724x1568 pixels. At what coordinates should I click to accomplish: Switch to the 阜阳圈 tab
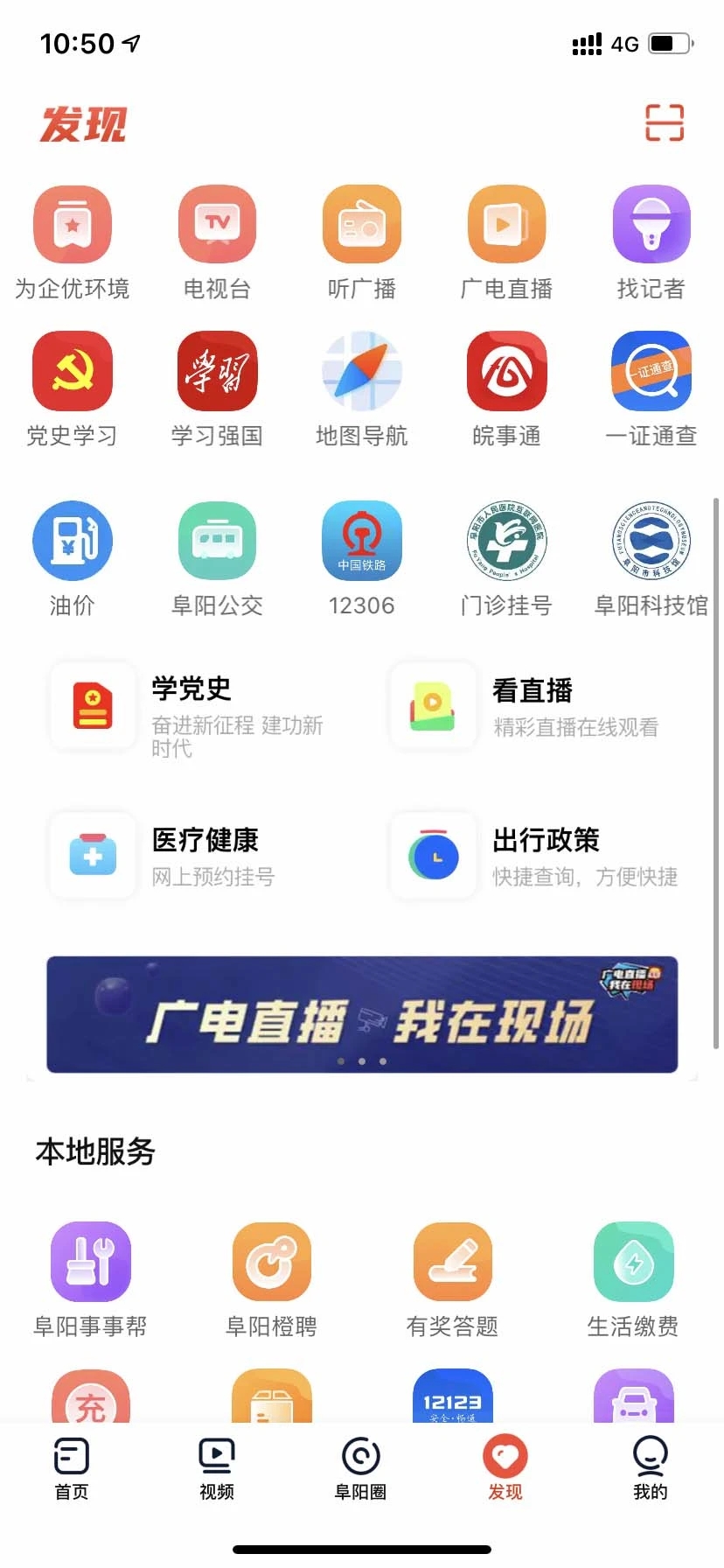pos(361,1467)
